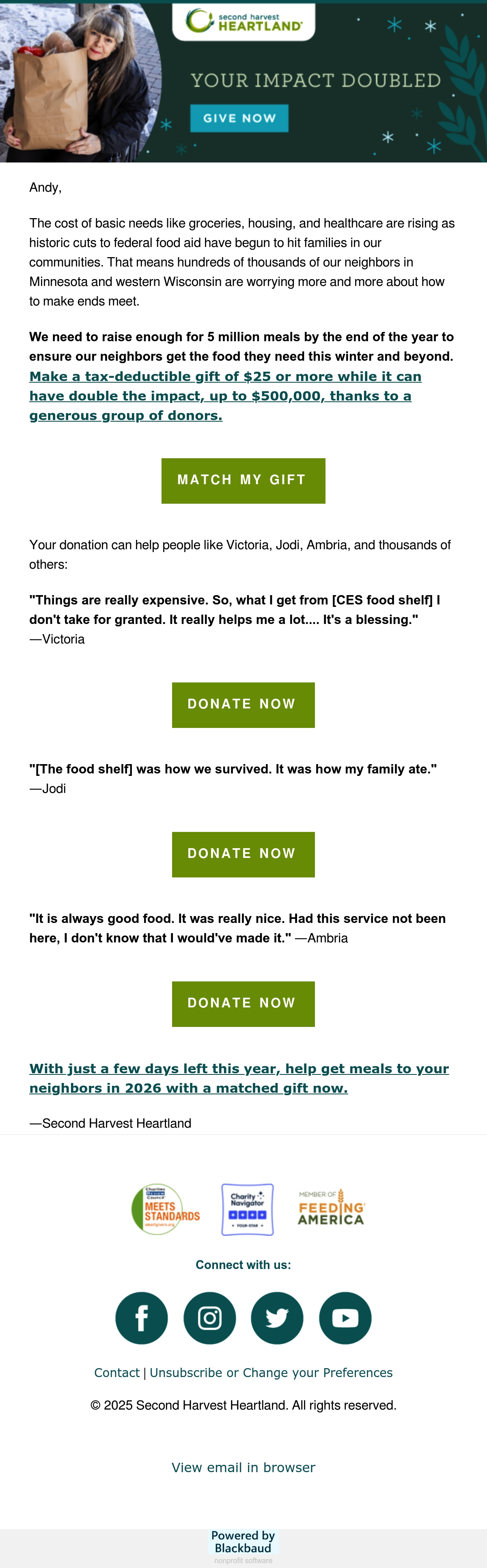This screenshot has height=1568, width=487.
Task: Visit the Facebook page
Action: coord(142,1318)
